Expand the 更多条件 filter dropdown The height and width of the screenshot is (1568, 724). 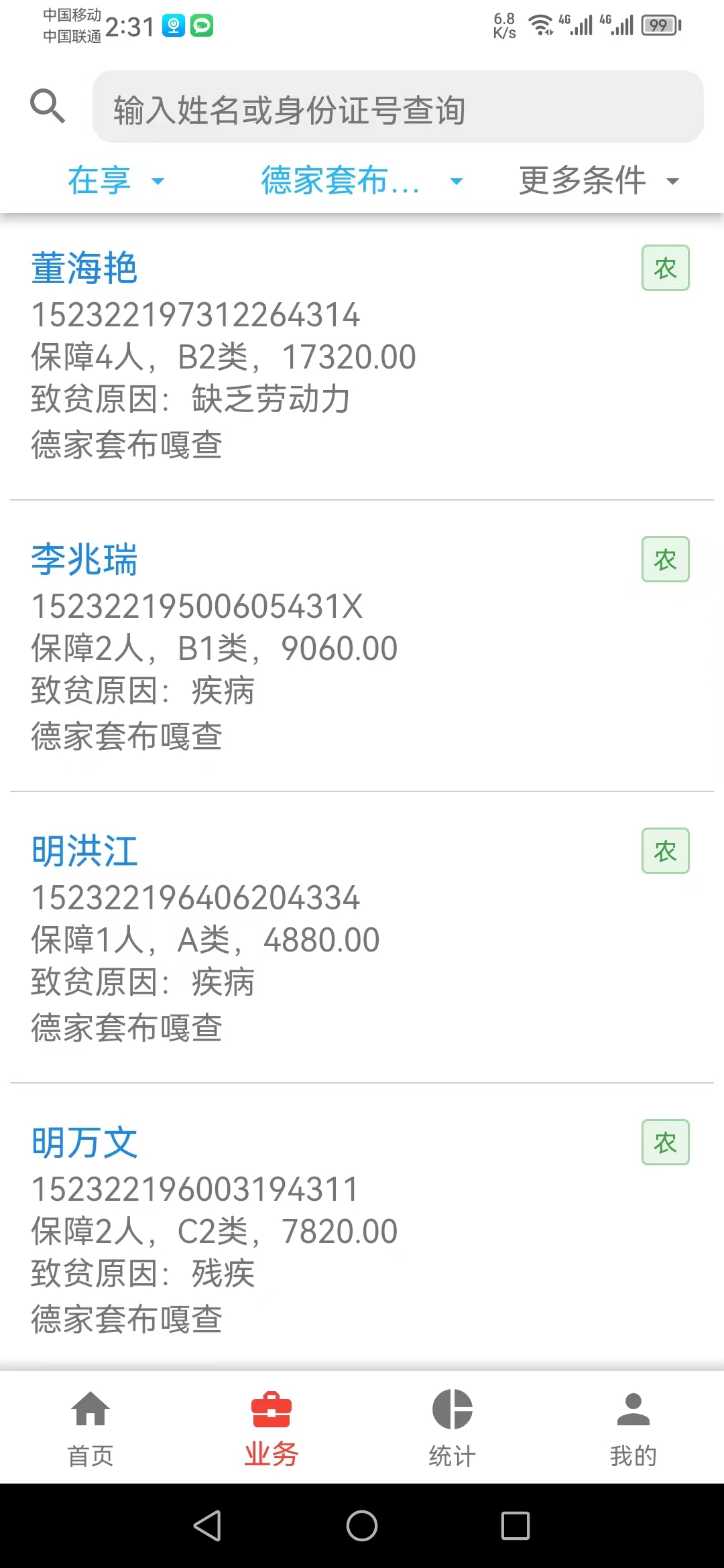599,181
